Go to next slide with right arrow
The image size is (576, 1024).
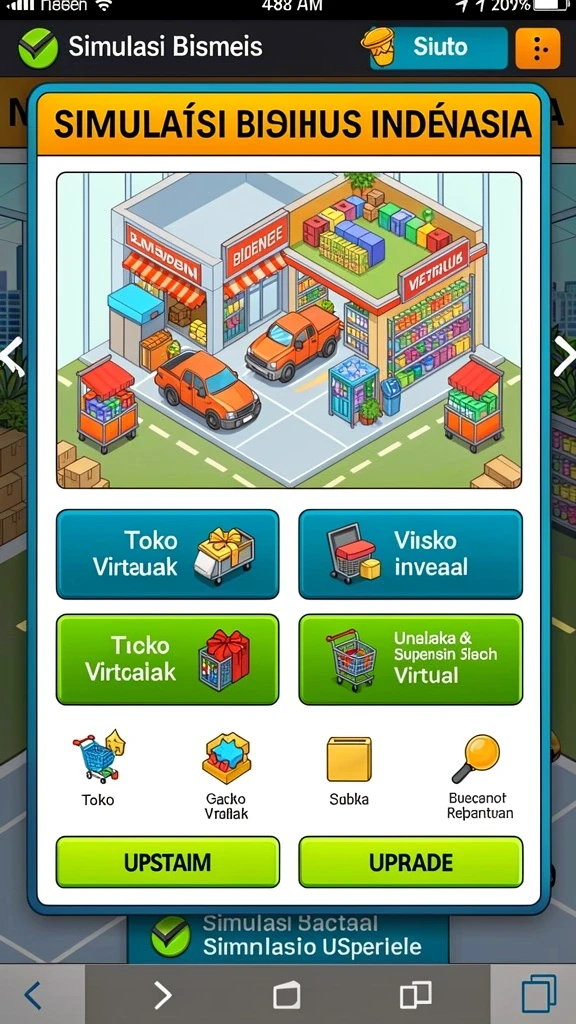[x=564, y=357]
